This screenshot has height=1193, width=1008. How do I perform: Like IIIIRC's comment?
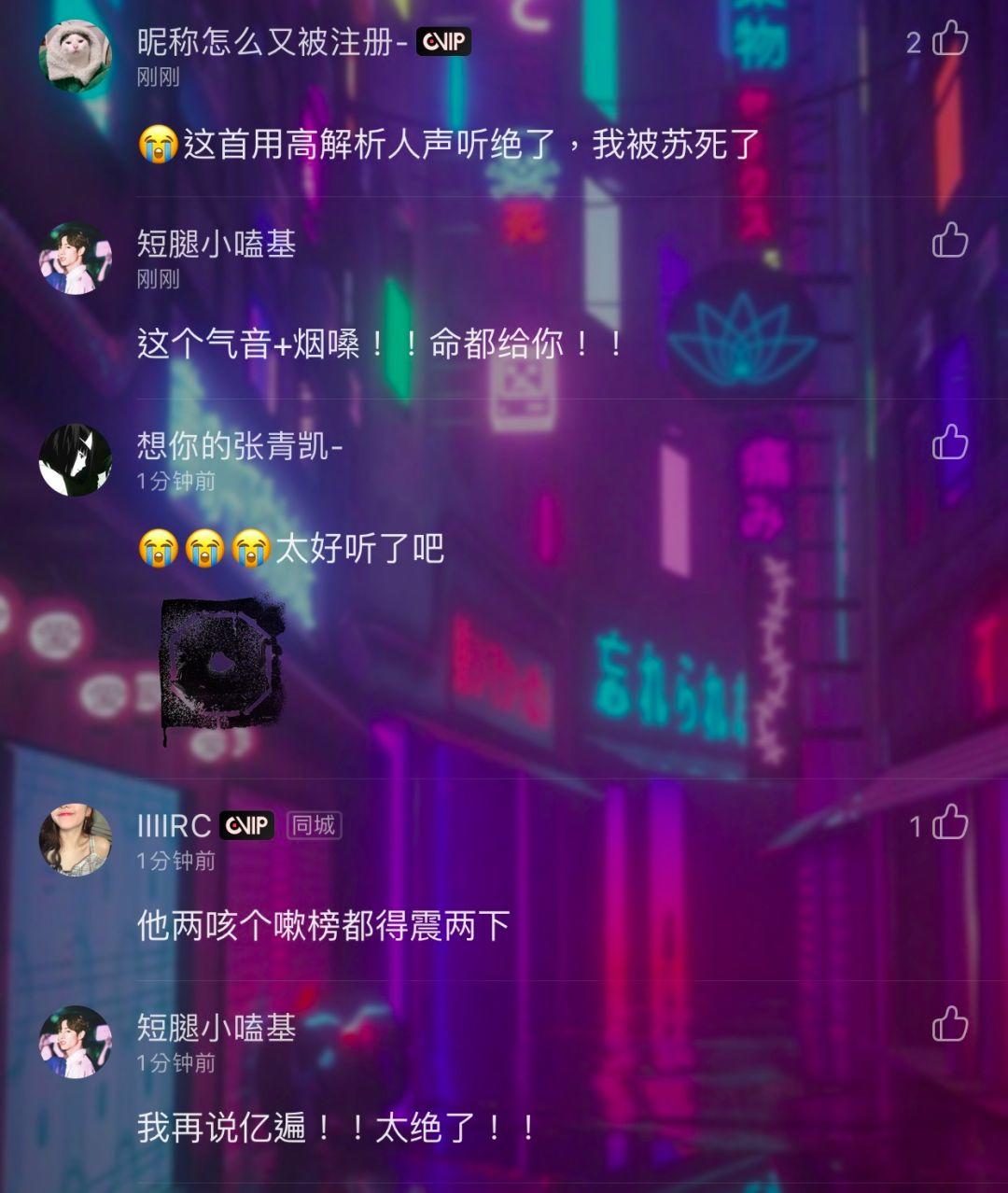coord(952,824)
